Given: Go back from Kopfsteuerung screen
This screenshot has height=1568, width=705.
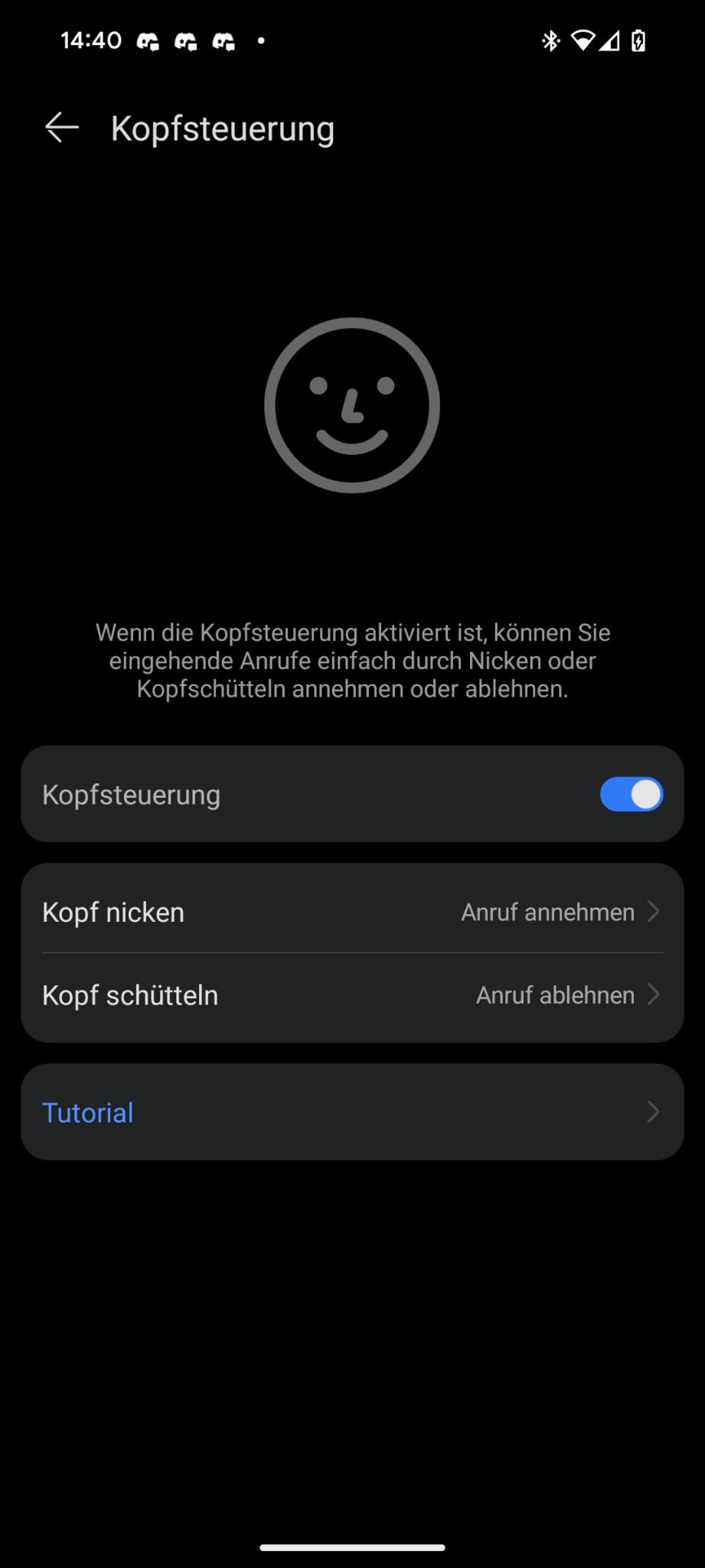Looking at the screenshot, I should [61, 128].
